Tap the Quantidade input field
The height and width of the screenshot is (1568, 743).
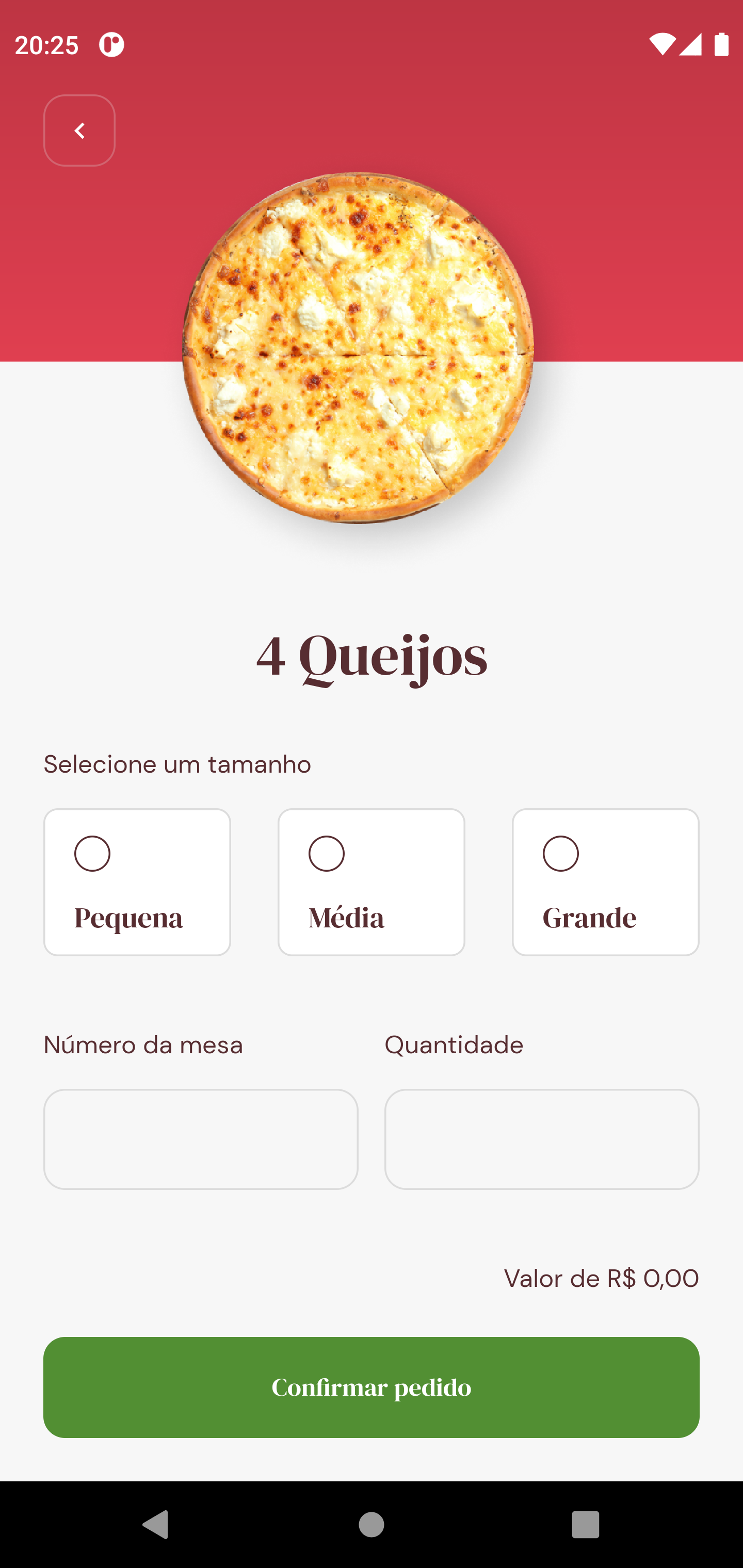tap(541, 1139)
